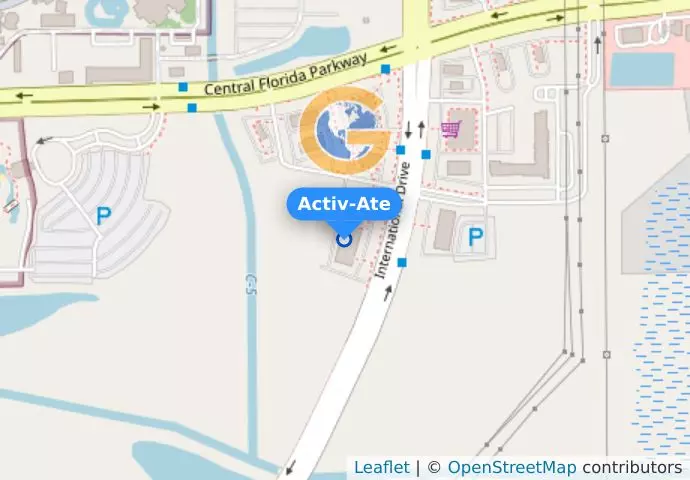The image size is (690, 480).
Task: Tap the Activ-Ate map marker
Action: [344, 238]
